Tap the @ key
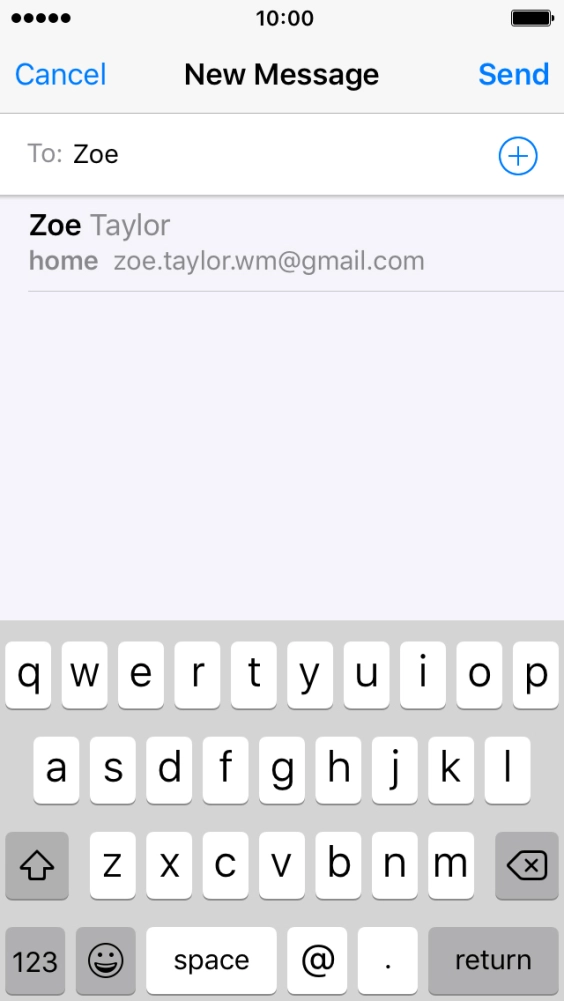 (x=317, y=961)
